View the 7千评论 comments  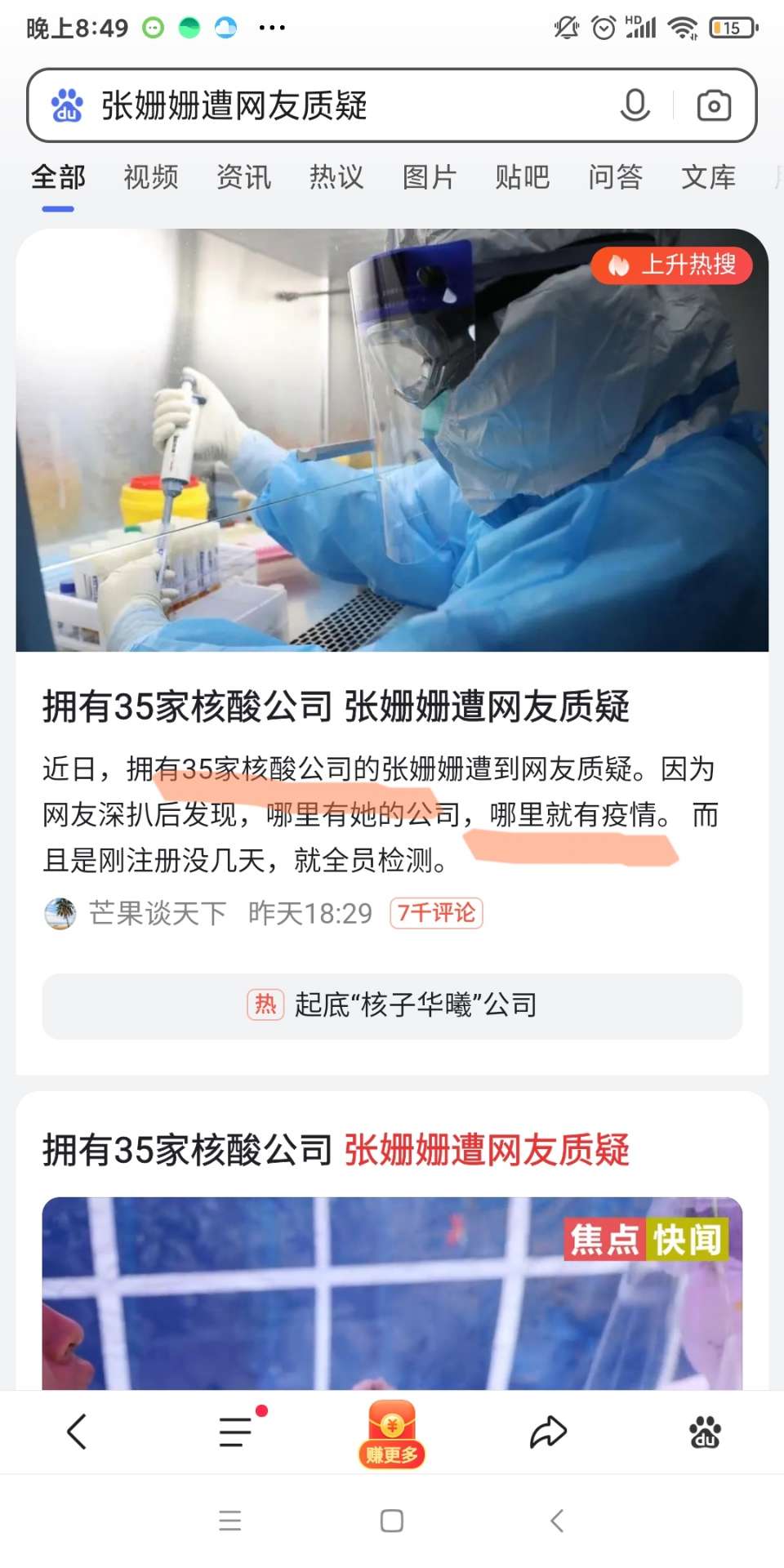437,913
